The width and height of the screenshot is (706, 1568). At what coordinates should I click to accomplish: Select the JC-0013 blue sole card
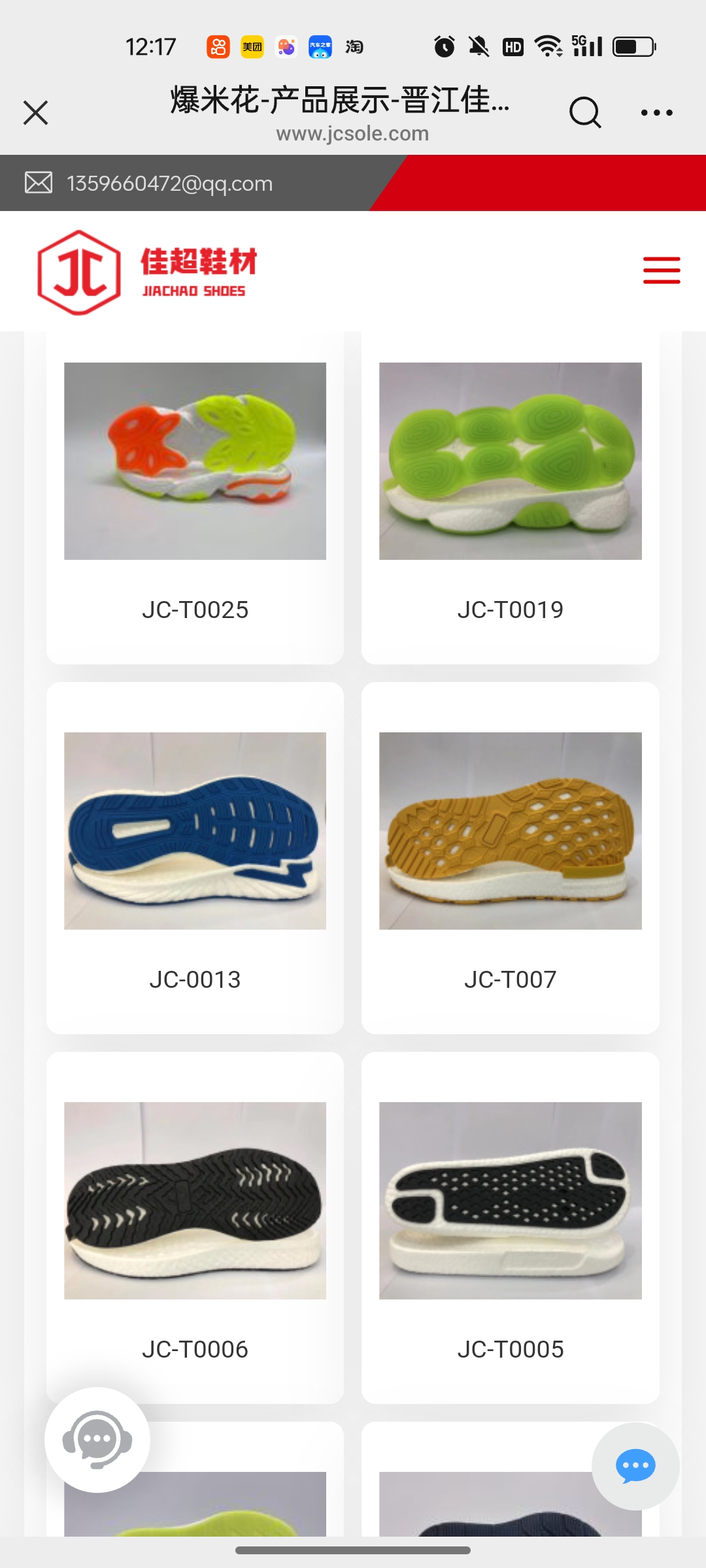click(195, 856)
